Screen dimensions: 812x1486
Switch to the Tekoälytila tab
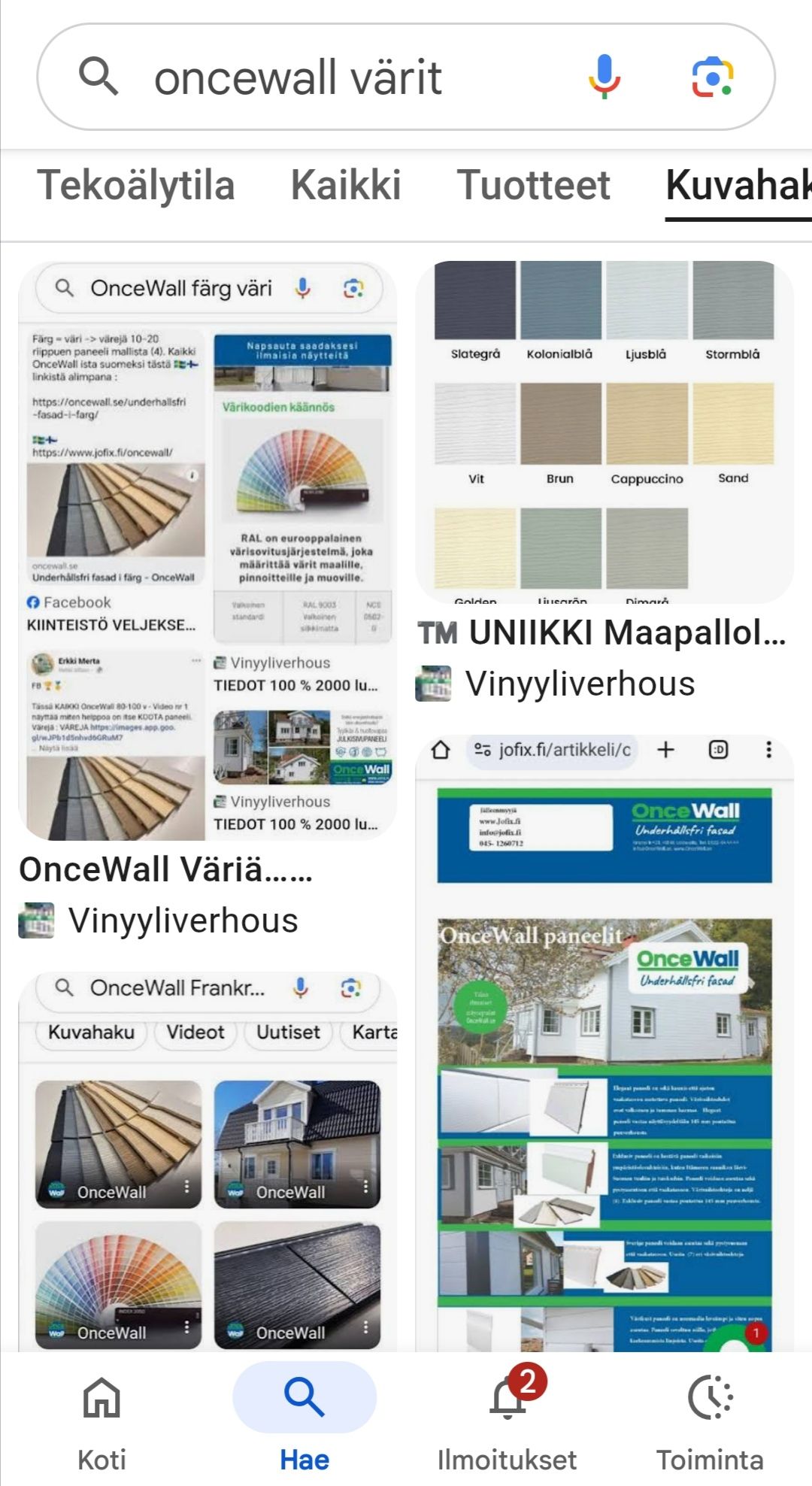coord(136,186)
